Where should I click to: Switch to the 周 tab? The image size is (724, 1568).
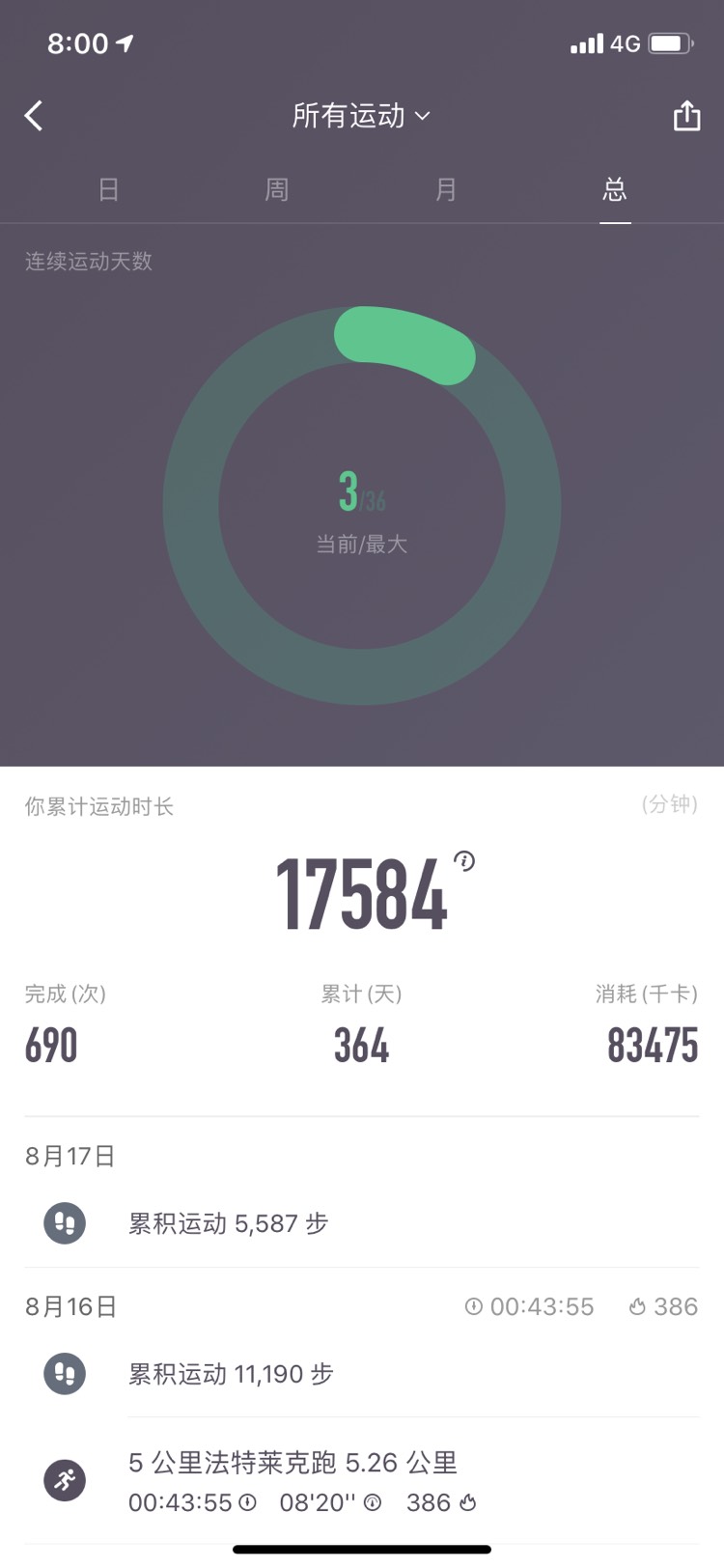(x=277, y=189)
